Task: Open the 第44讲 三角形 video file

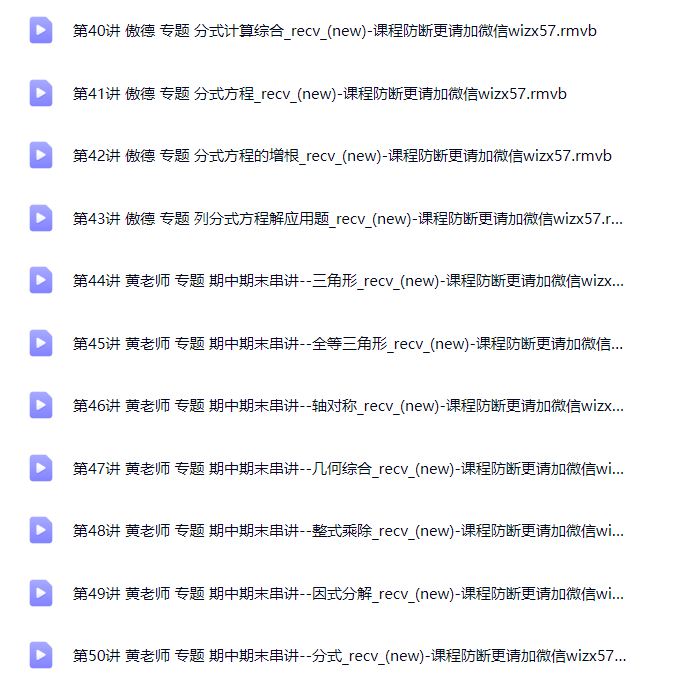Action: [348, 281]
